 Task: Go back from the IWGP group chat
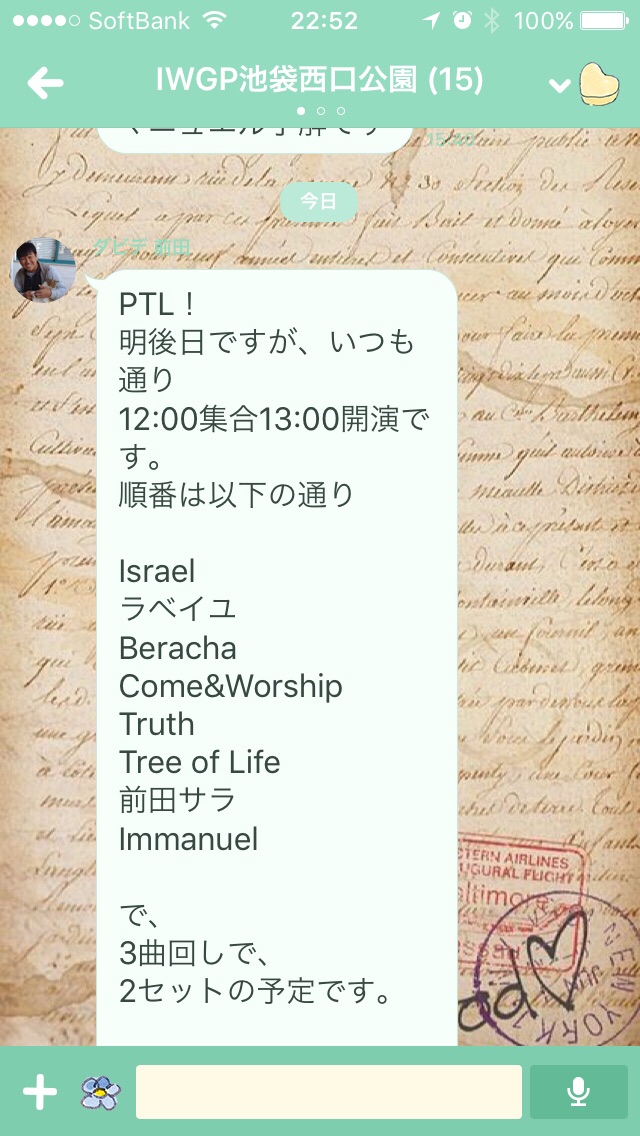pyautogui.click(x=45, y=83)
